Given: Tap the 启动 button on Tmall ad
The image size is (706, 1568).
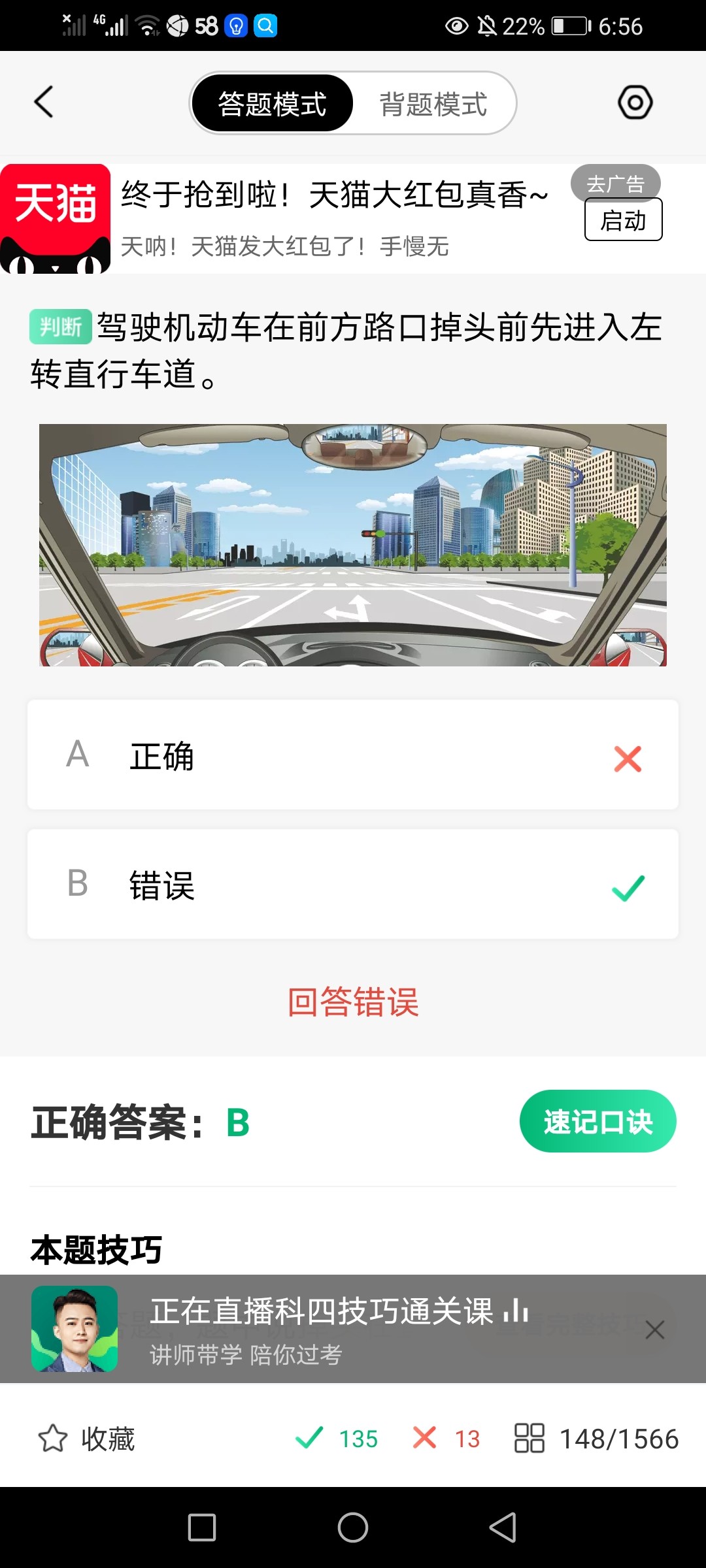Looking at the screenshot, I should pyautogui.click(x=623, y=220).
